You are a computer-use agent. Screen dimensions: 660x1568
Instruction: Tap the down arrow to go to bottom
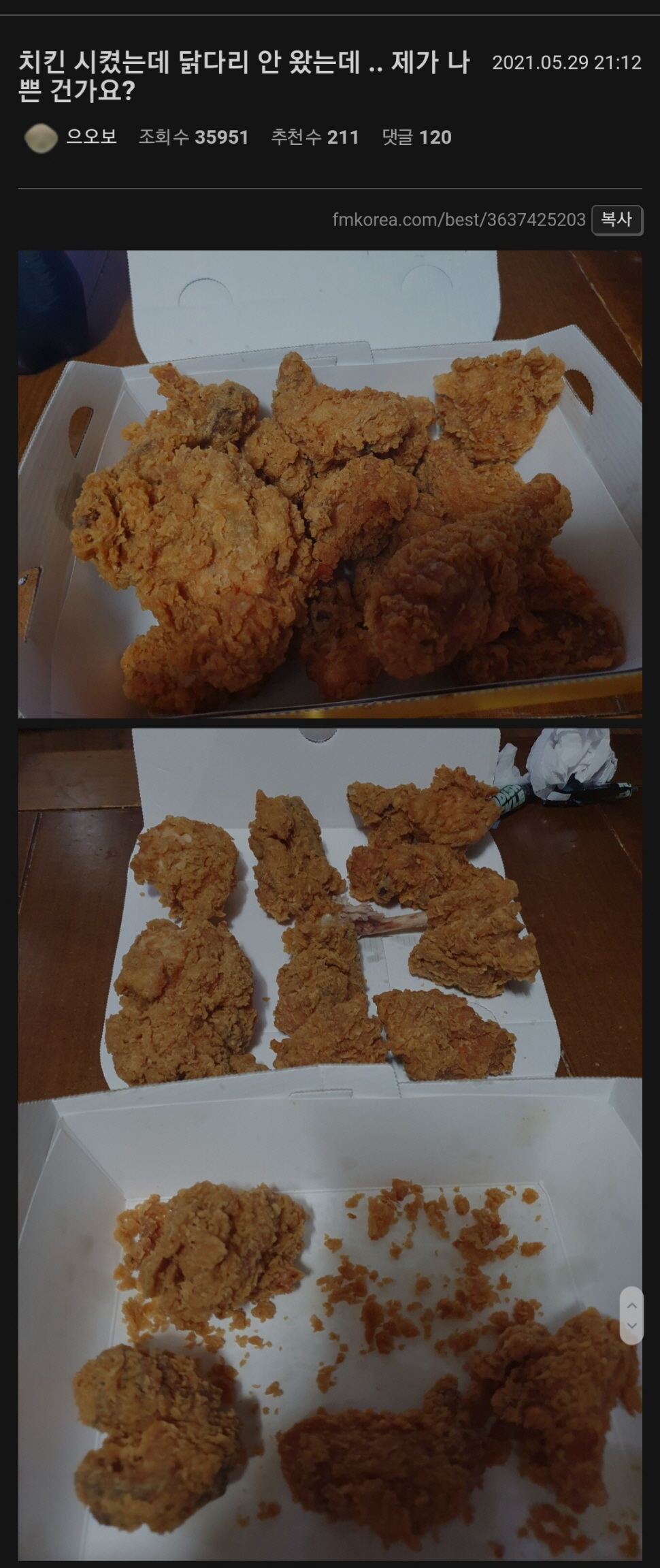(631, 1326)
